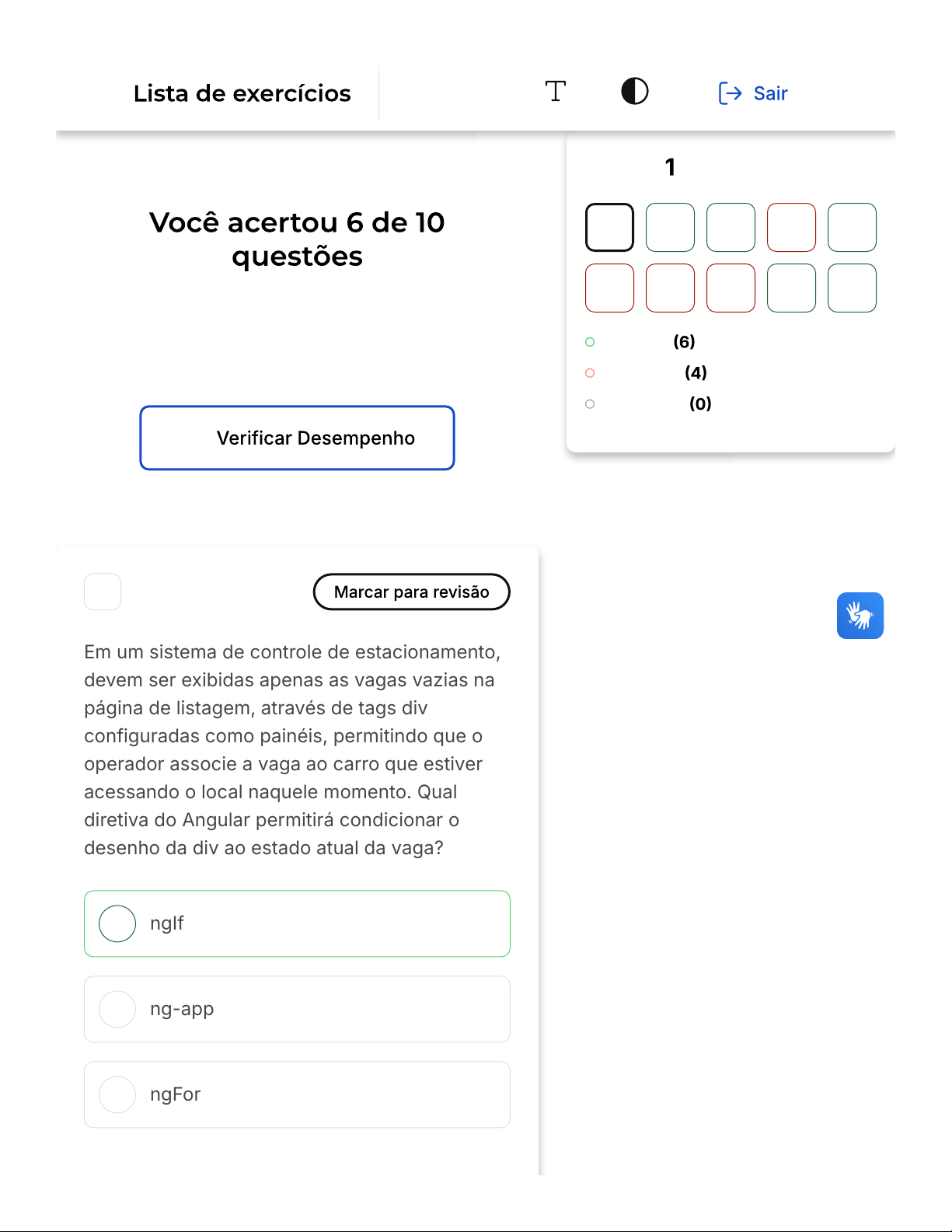Tap the Verificar Desempenho button
952x1232 pixels.
click(x=297, y=438)
